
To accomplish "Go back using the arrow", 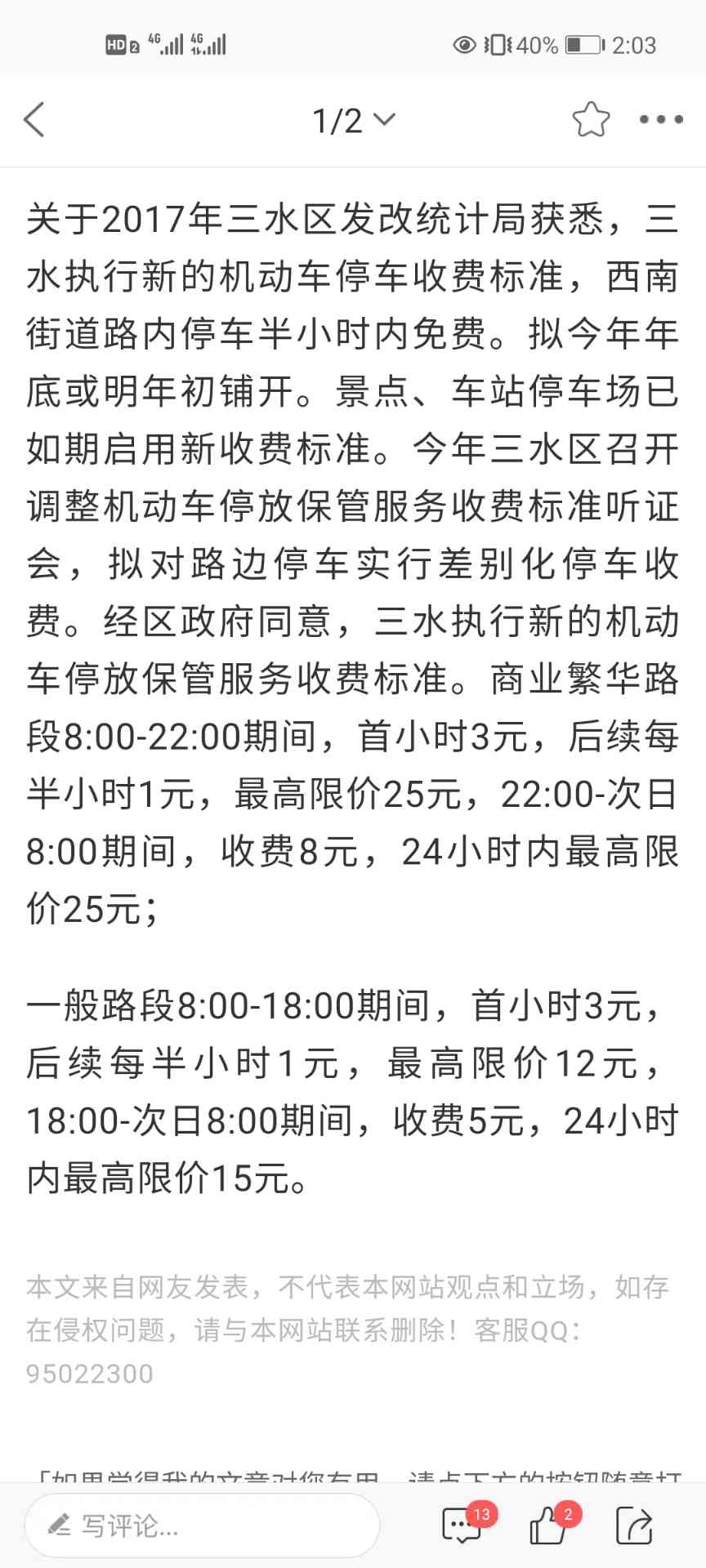I will [x=34, y=120].
